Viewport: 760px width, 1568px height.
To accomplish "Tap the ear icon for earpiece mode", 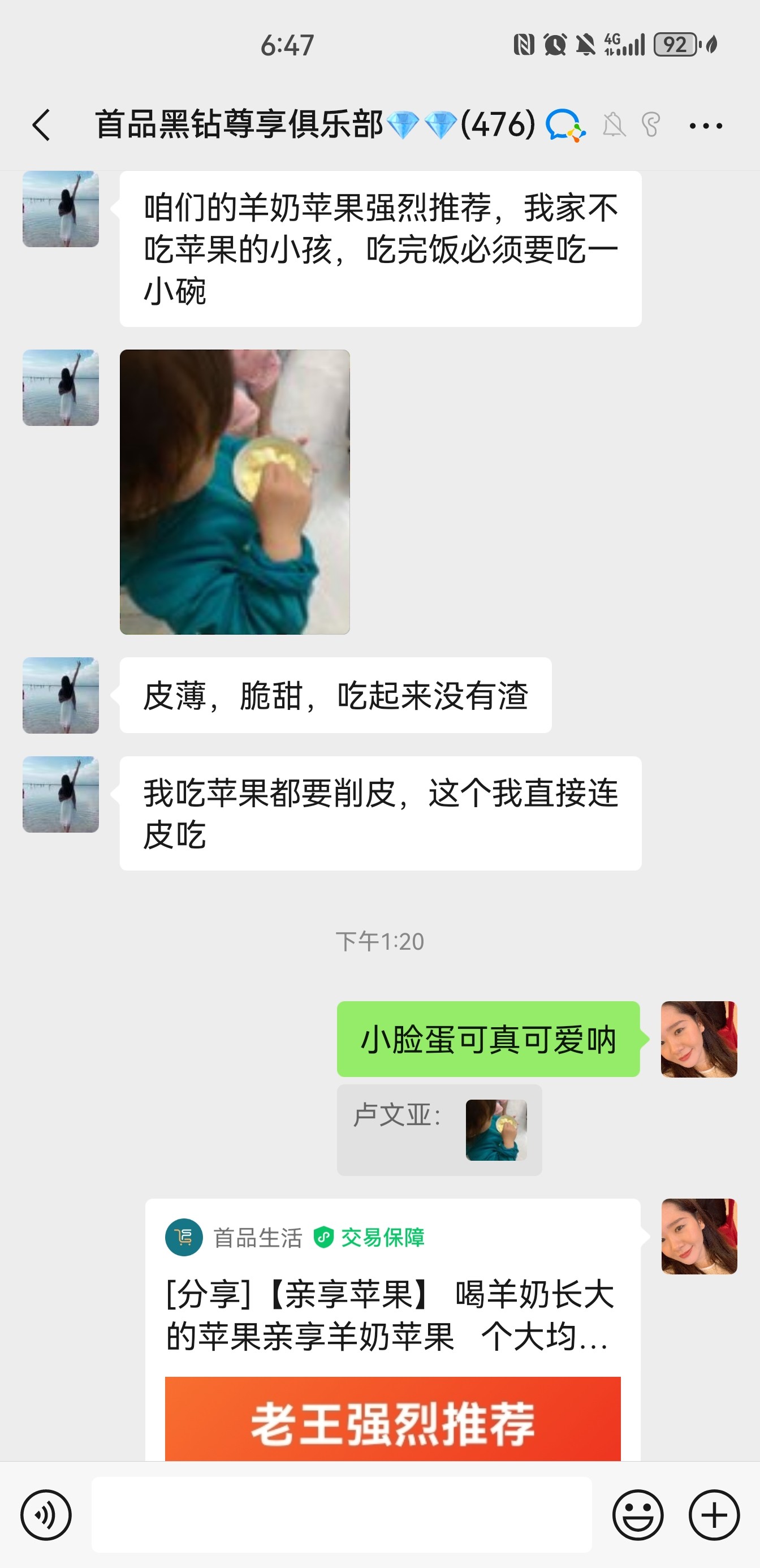I will pyautogui.click(x=650, y=126).
